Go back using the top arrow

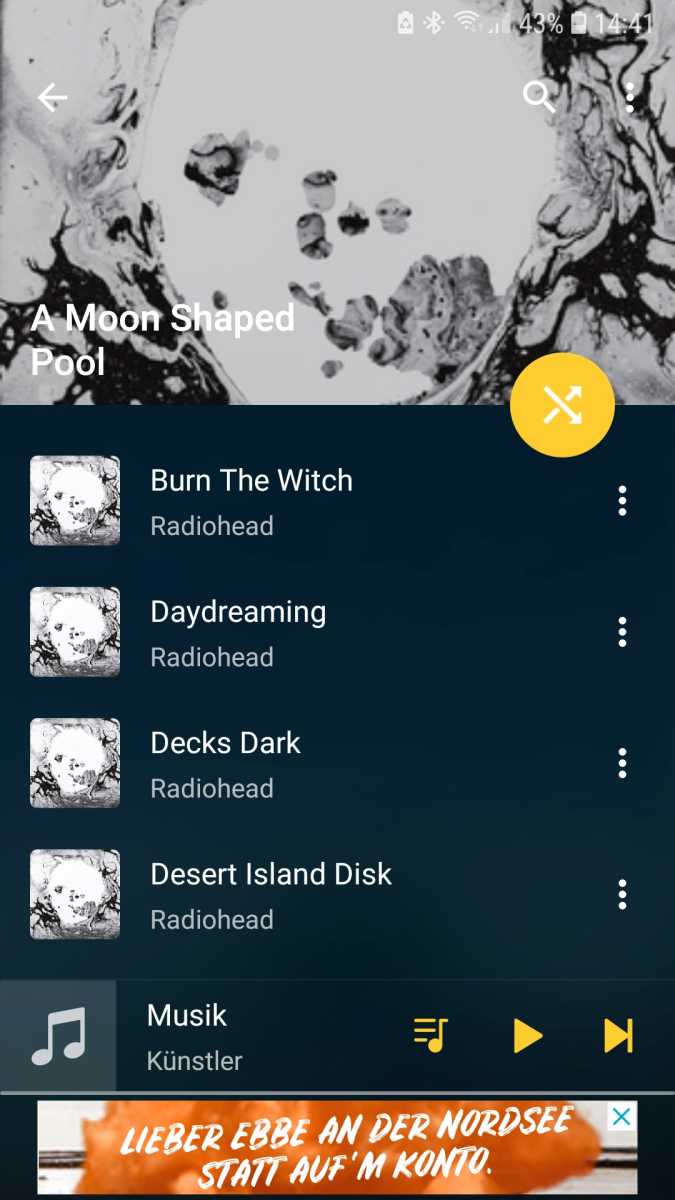click(52, 97)
